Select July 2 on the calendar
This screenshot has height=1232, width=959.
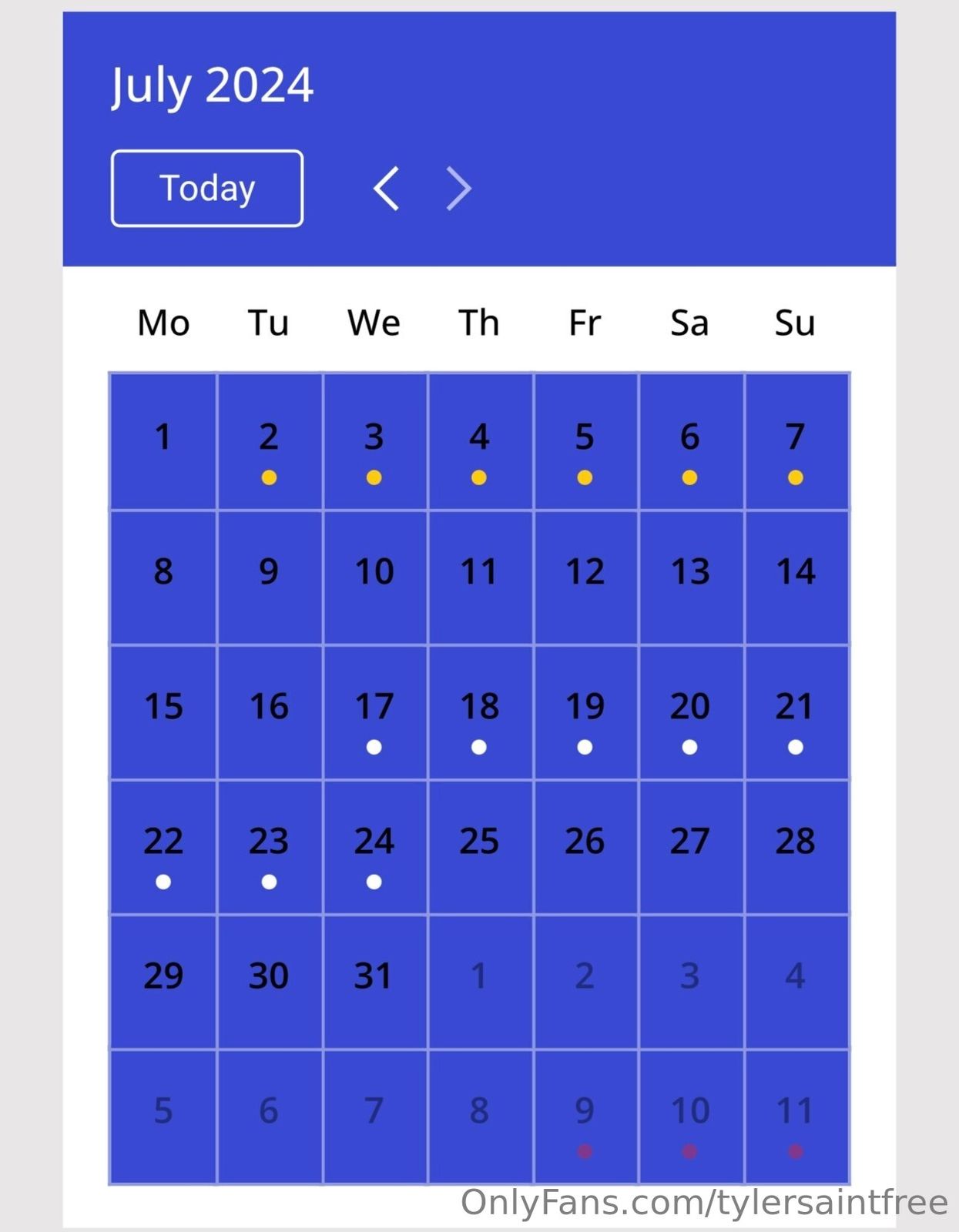tap(269, 442)
